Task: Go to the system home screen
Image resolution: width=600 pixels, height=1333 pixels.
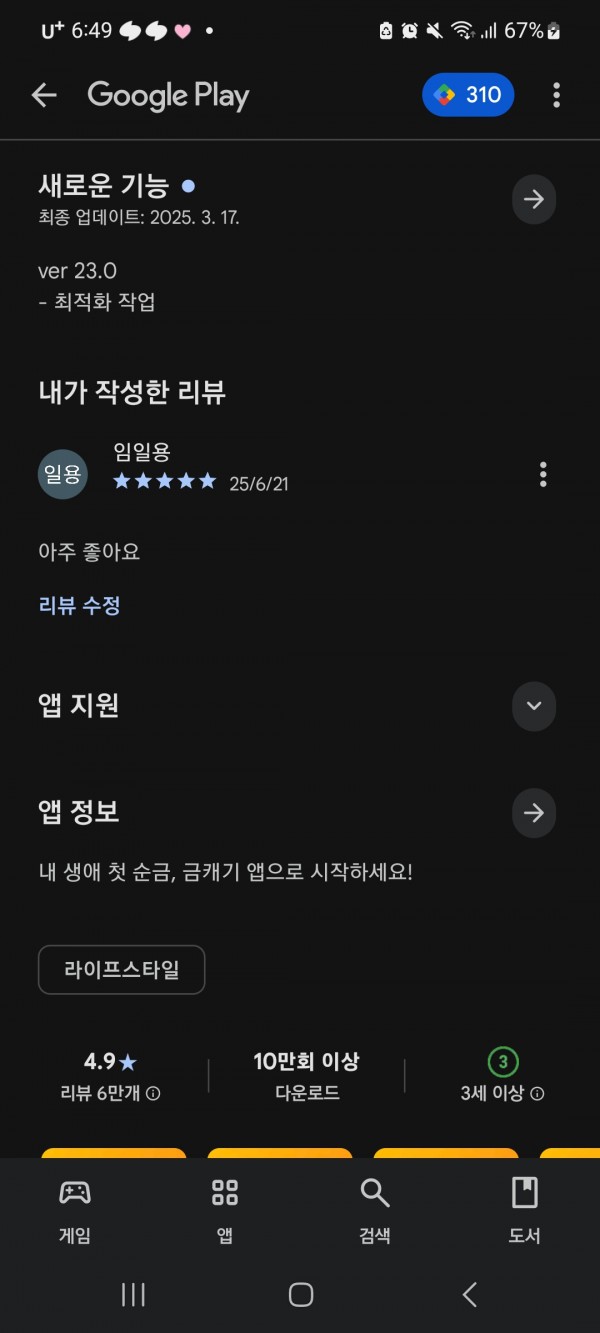Action: pyautogui.click(x=300, y=1295)
